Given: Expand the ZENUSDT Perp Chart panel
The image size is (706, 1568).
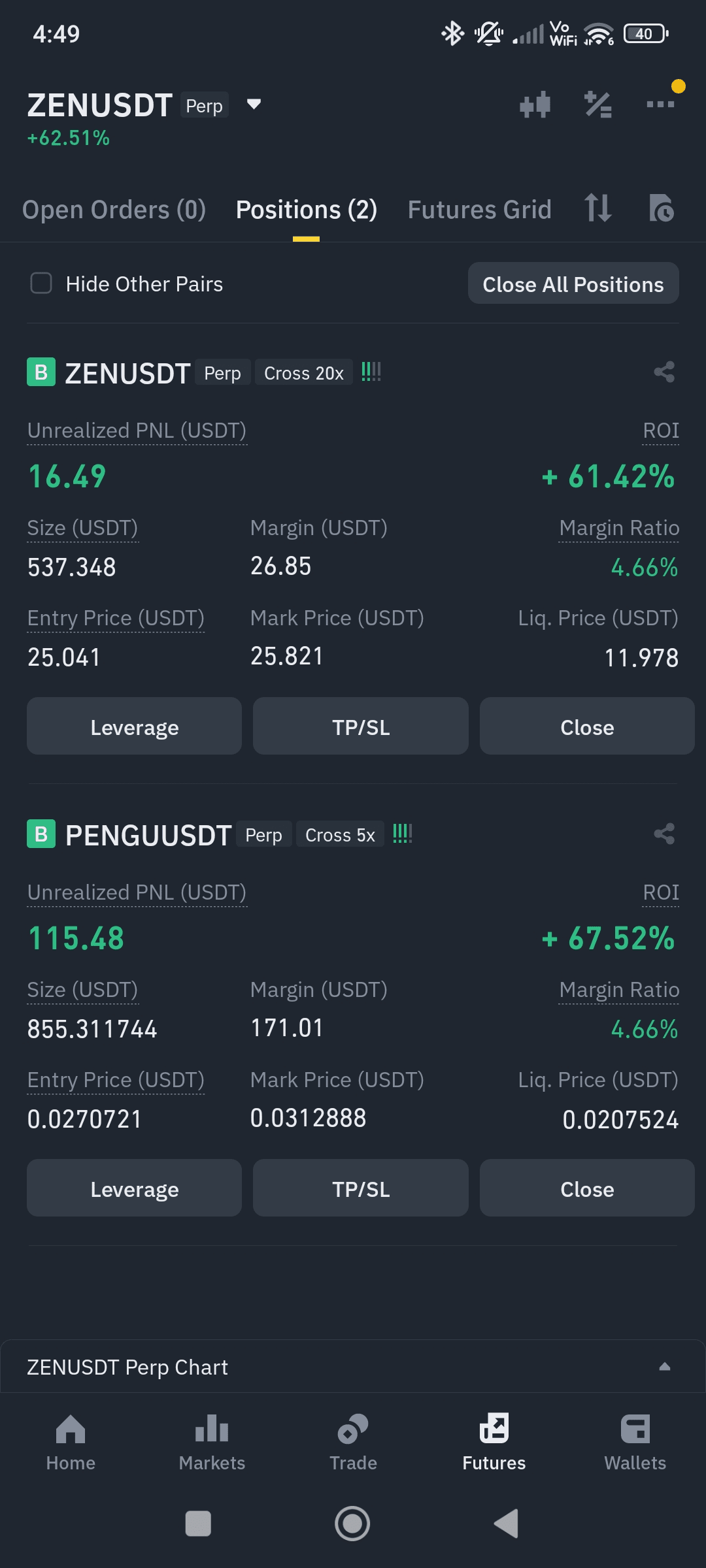Looking at the screenshot, I should pyautogui.click(x=664, y=1367).
